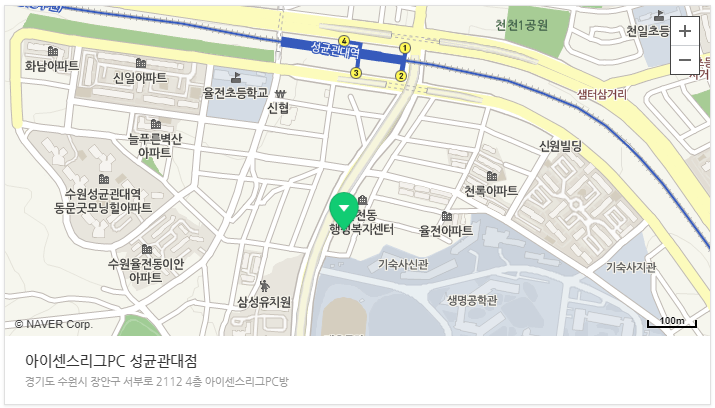Viewport: 715px width, 408px height.
Task: Zoom out of the map
Action: tap(684, 60)
